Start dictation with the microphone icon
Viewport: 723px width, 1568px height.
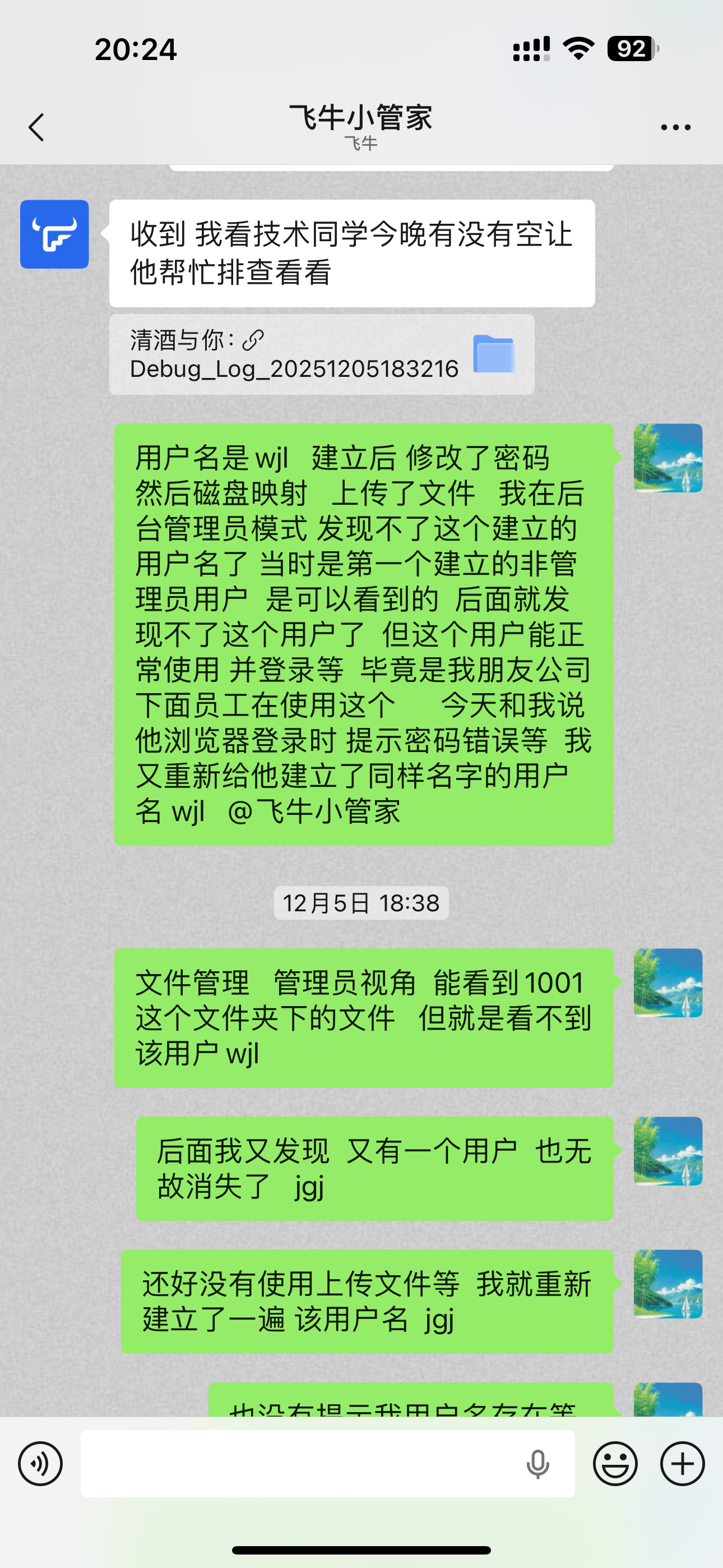point(537,1464)
